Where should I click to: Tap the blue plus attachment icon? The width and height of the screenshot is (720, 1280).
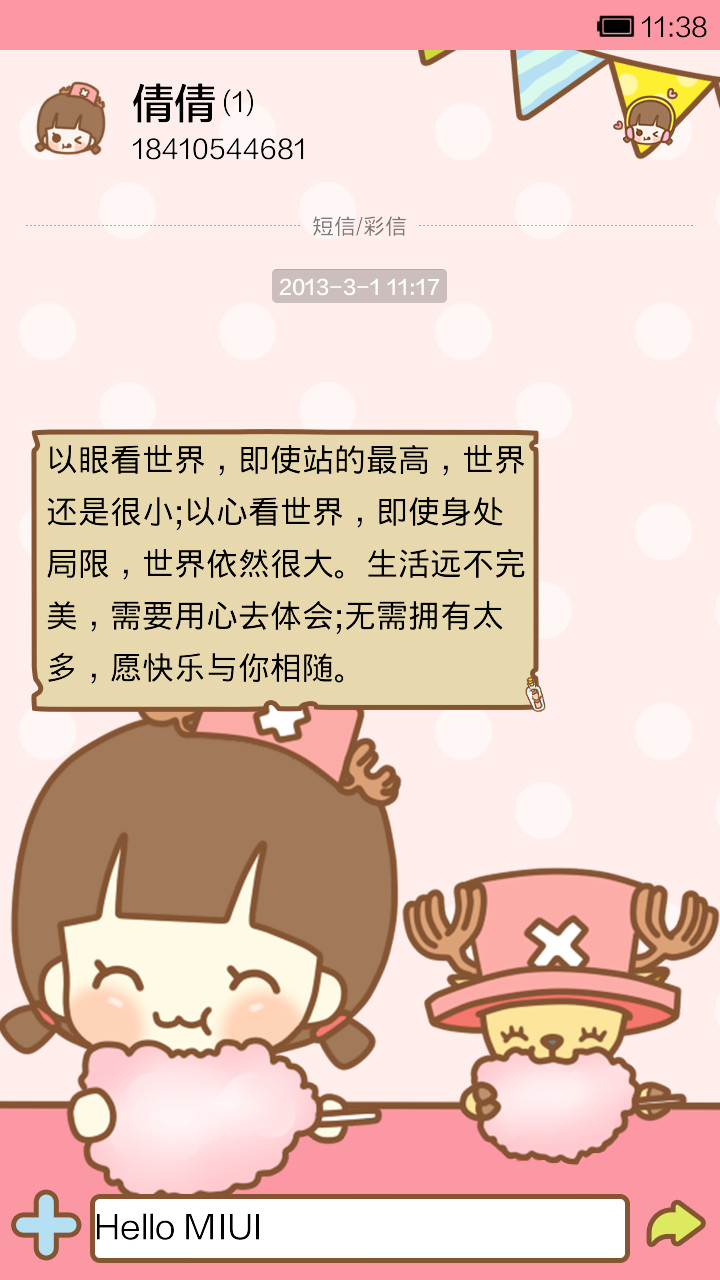(45, 1225)
